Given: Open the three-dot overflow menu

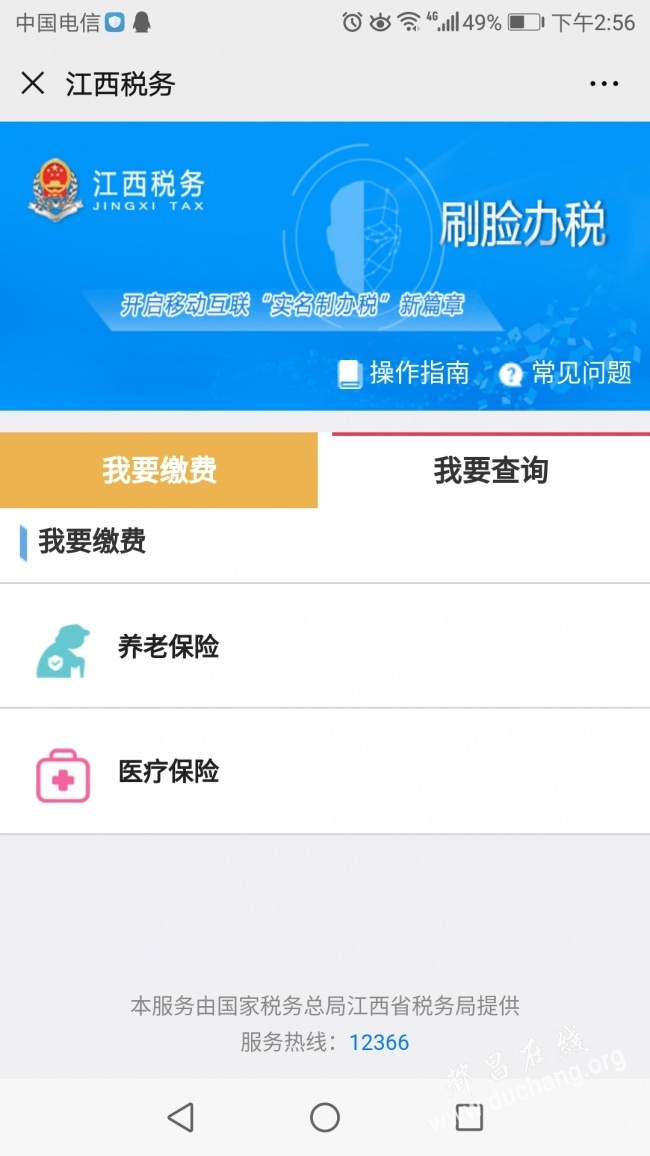Looking at the screenshot, I should (x=604, y=84).
